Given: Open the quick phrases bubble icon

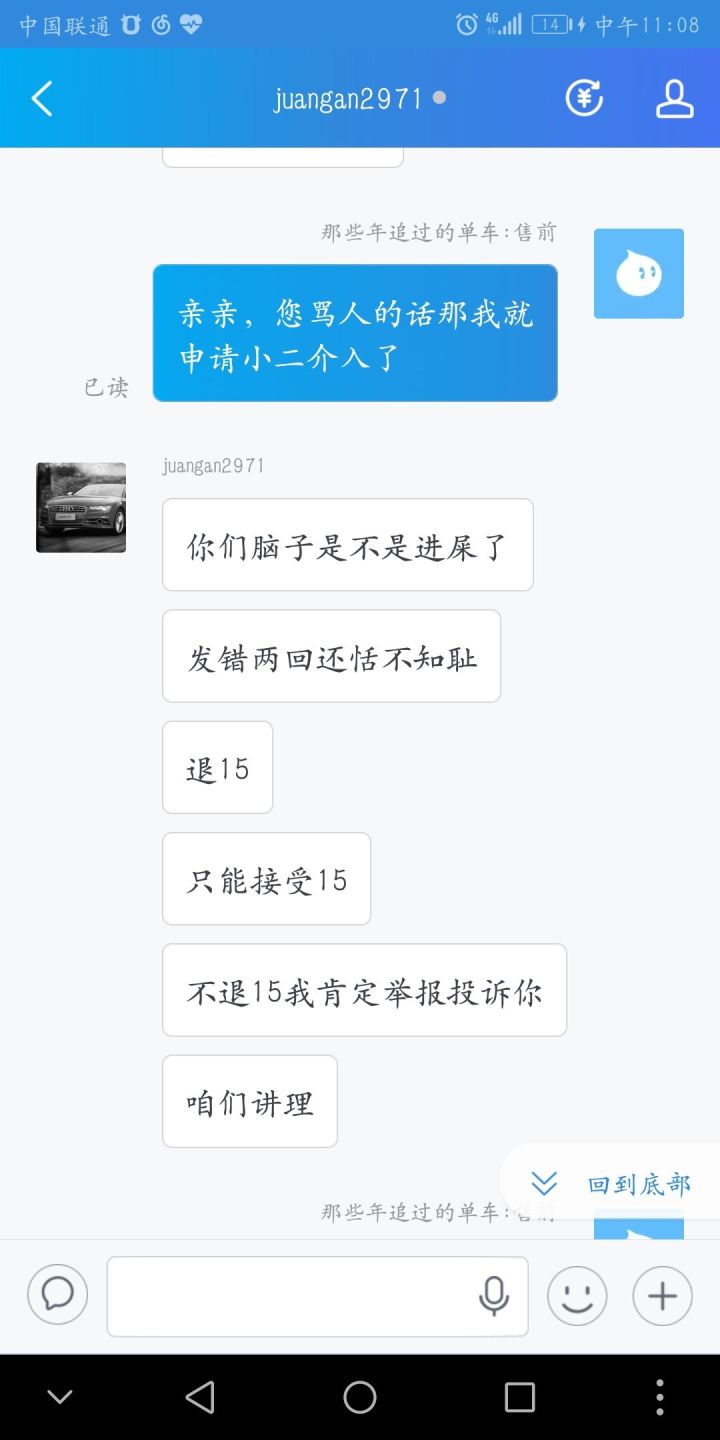Looking at the screenshot, I should (57, 1295).
